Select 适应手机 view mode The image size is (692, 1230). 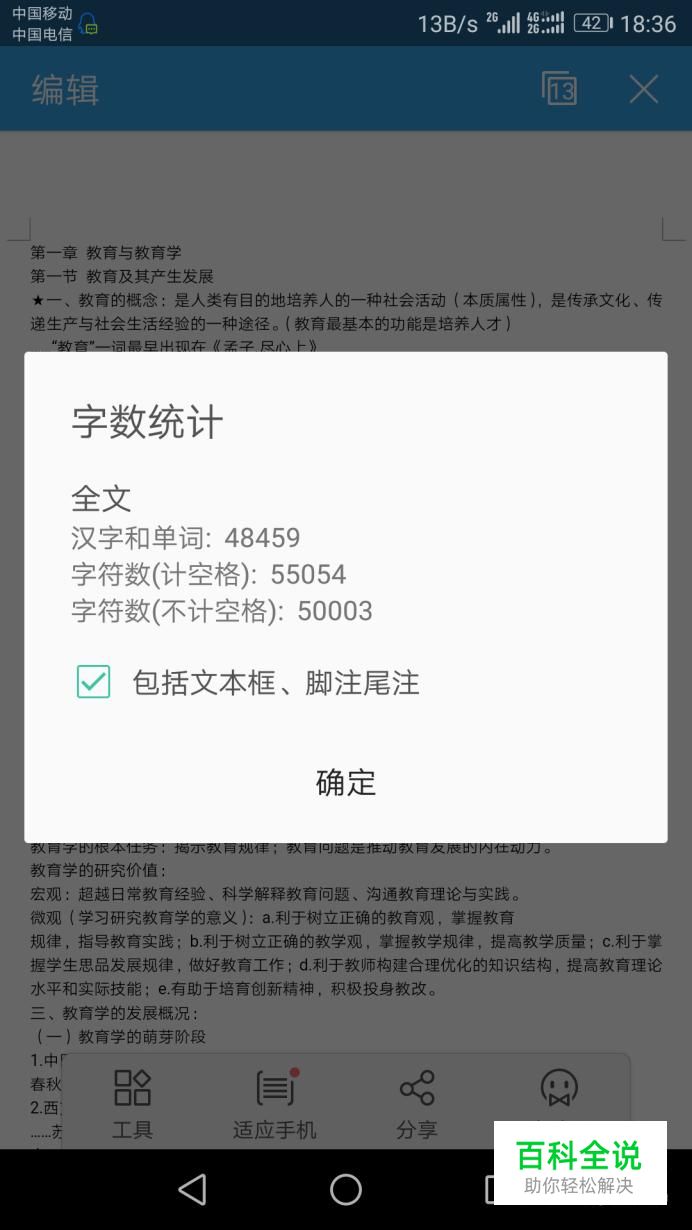point(275,1103)
